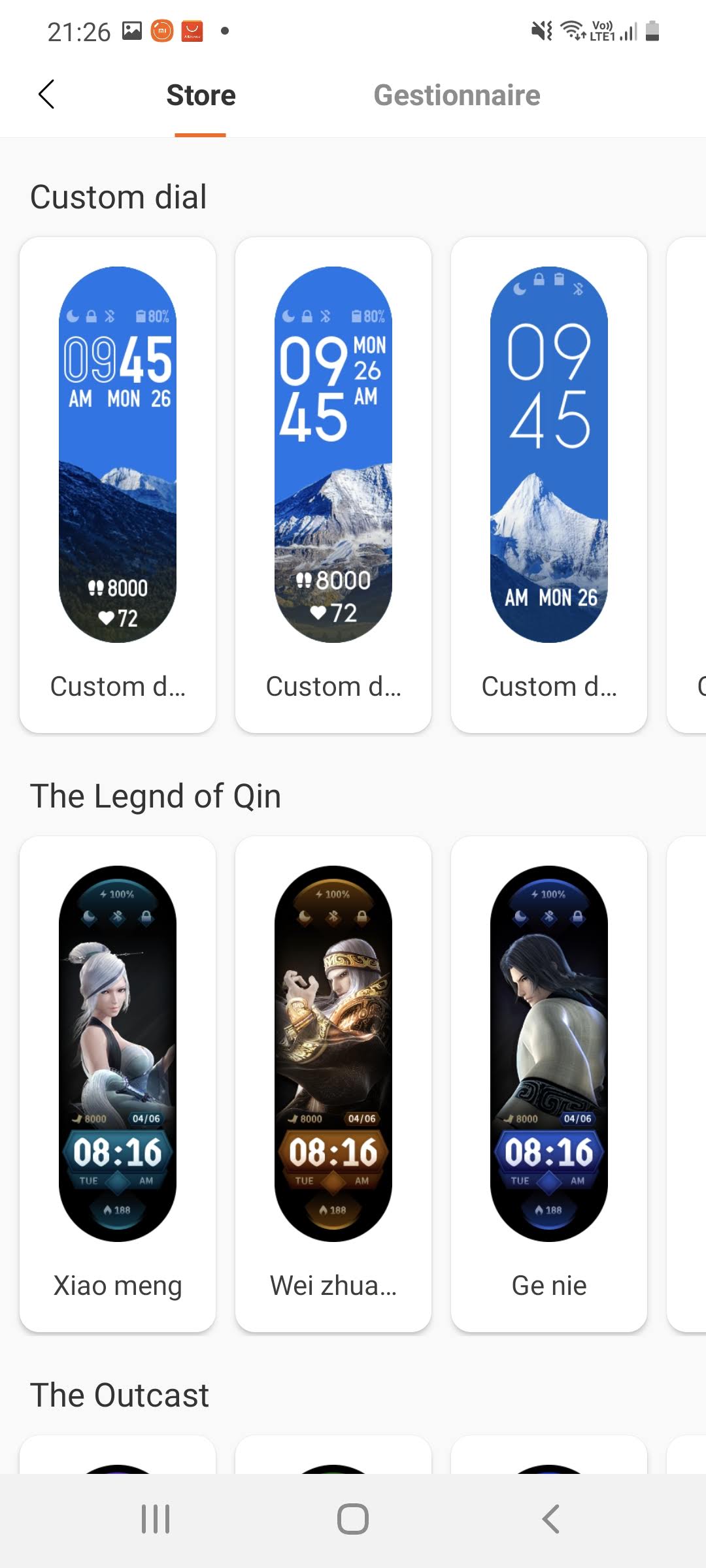Open the custom dial showing 0945 on one line
The height and width of the screenshot is (1568, 706).
tap(118, 484)
